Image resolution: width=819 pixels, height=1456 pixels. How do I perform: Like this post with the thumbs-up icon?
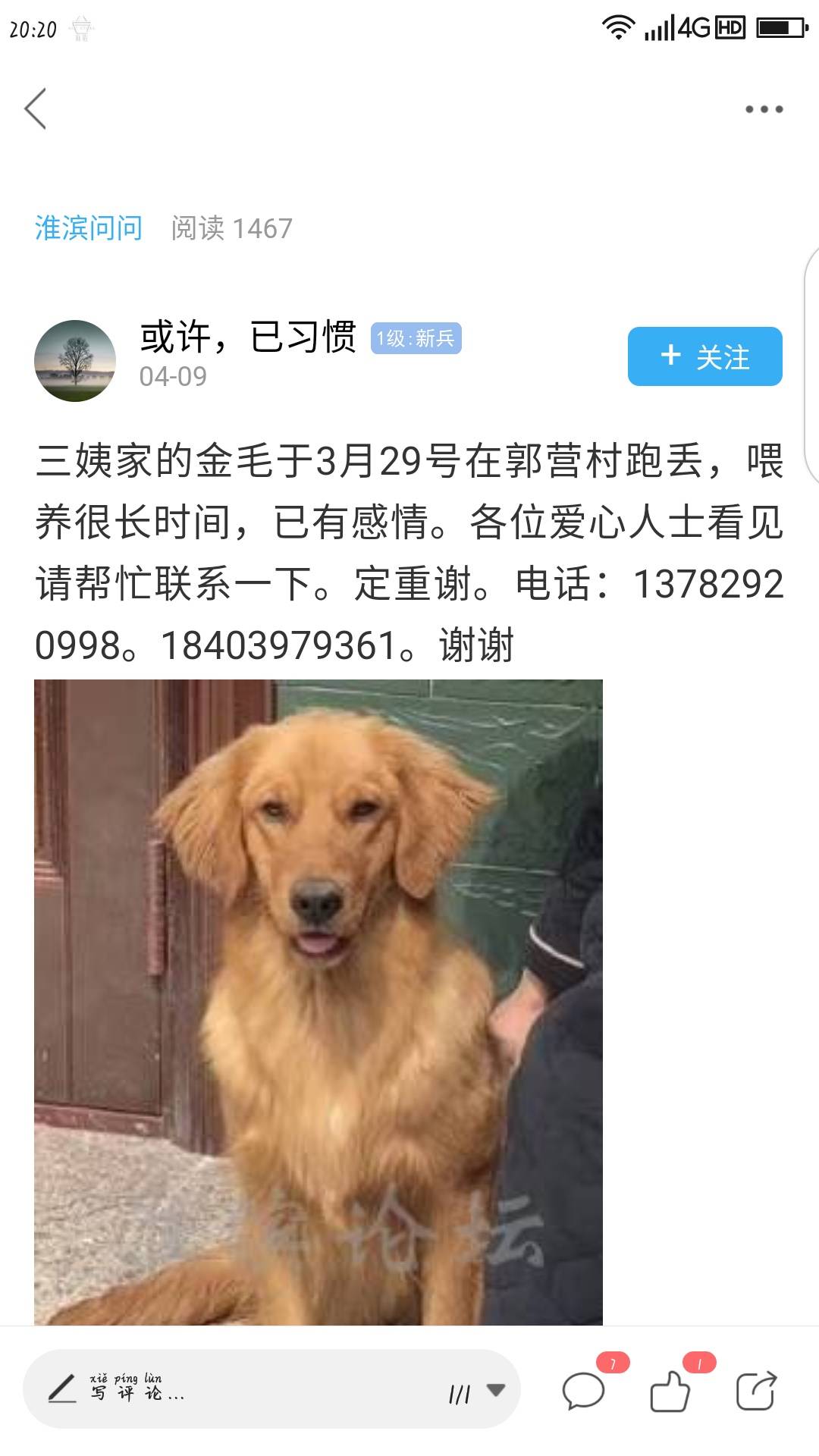coord(670,1391)
